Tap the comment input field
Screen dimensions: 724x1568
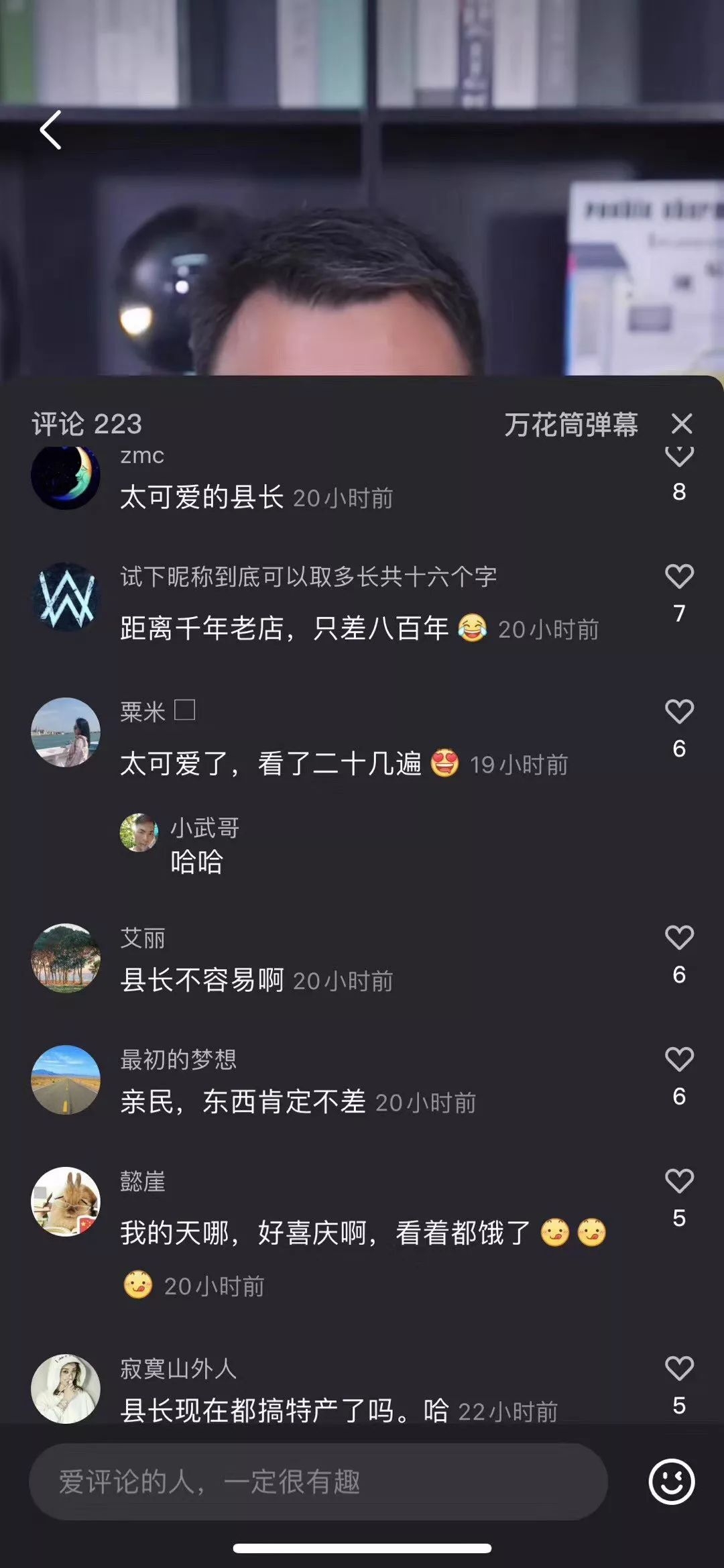(x=318, y=1482)
